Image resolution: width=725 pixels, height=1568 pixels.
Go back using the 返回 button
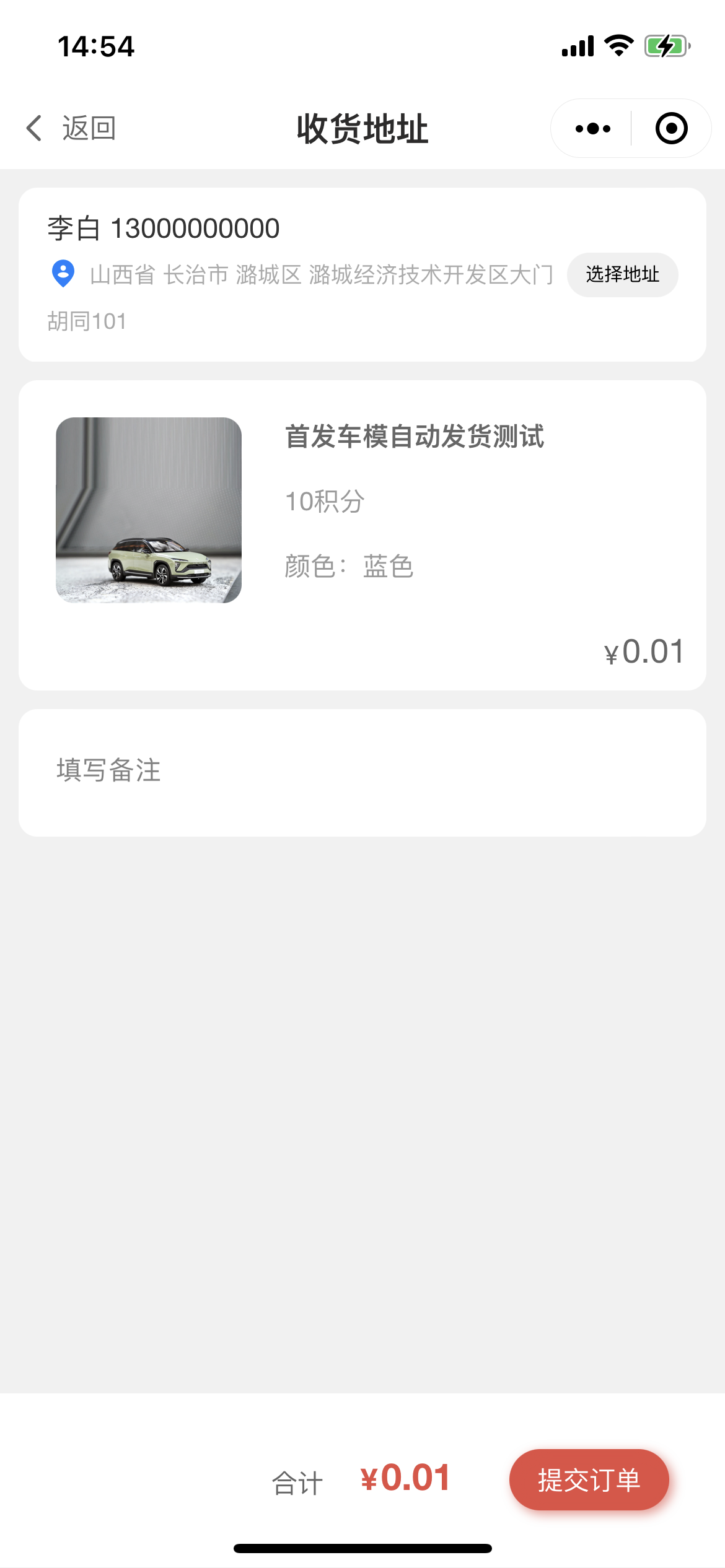[x=71, y=129]
